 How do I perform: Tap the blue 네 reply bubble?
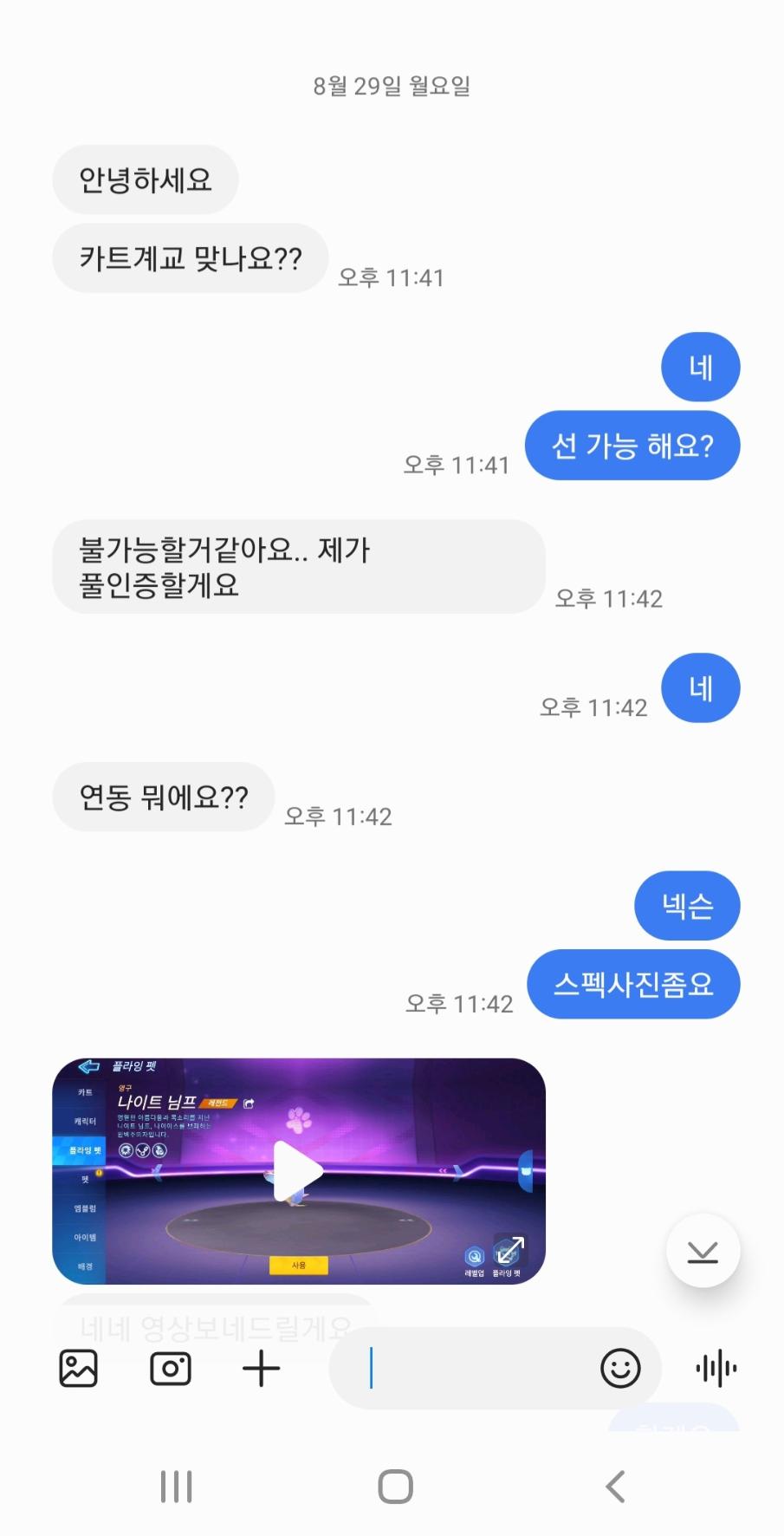coord(701,688)
